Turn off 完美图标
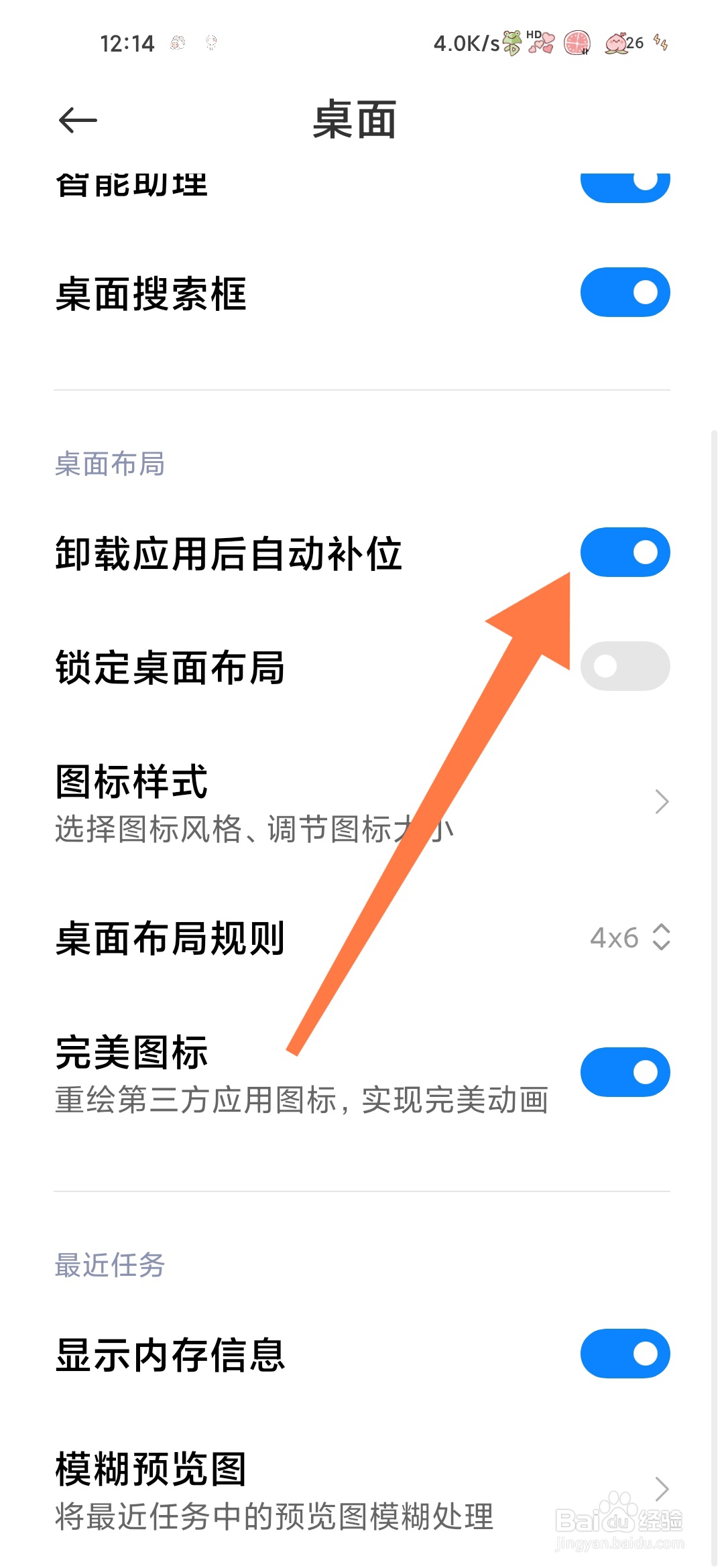This screenshot has height=1568, width=724. tap(623, 1071)
